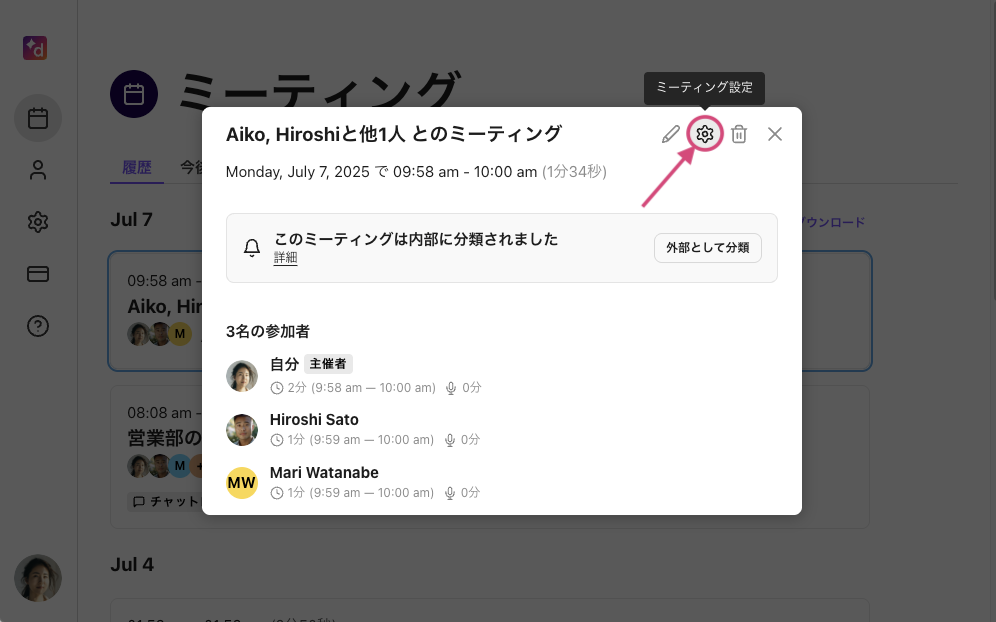Image resolution: width=996 pixels, height=622 pixels.
Task: View participant Hiroshi Sato
Action: [x=314, y=420]
